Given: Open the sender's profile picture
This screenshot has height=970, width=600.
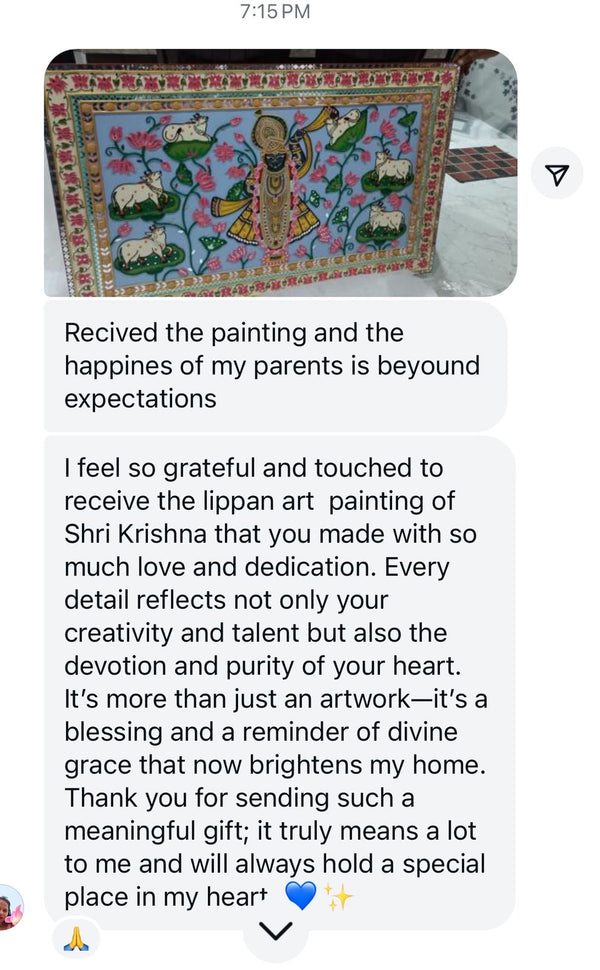Looking at the screenshot, I should (x=8, y=907).
